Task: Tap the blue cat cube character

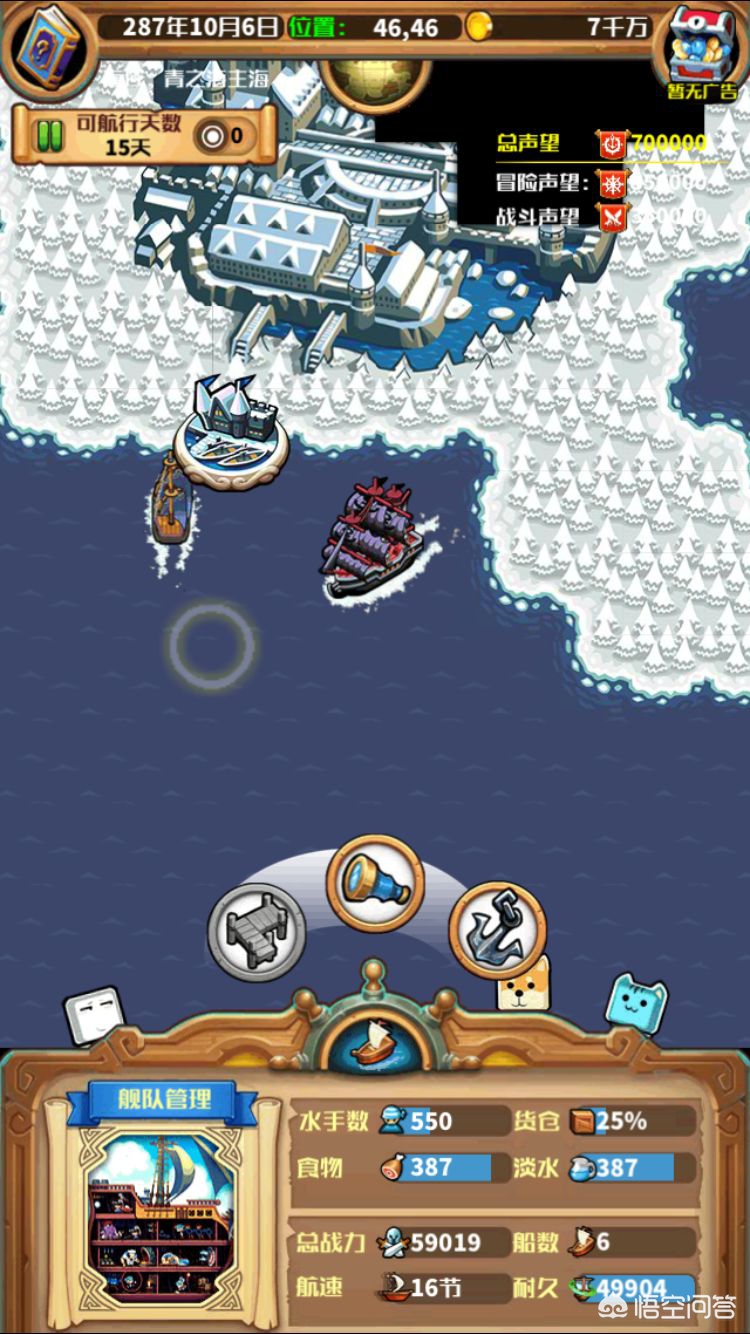Action: 636,1002
